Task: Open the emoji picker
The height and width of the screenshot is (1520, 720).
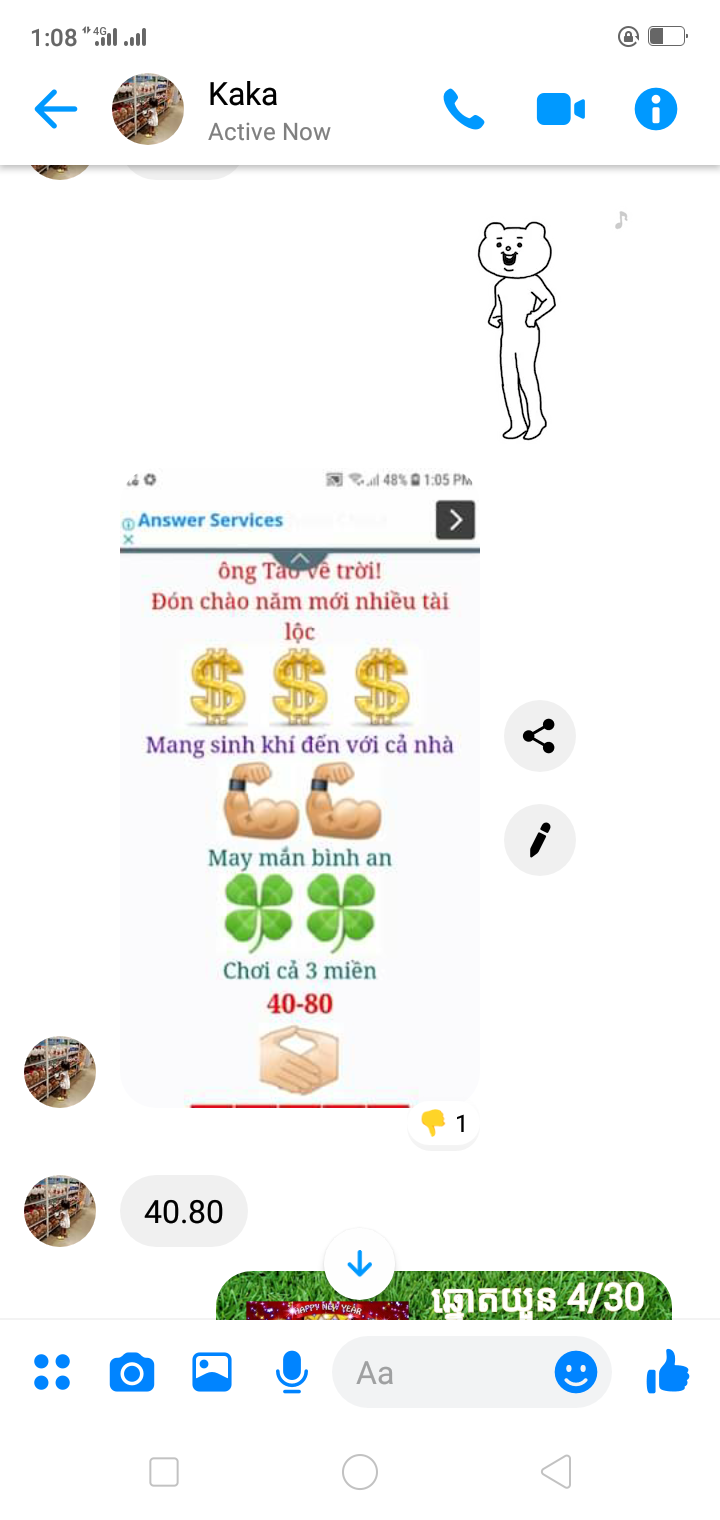Action: click(x=576, y=1373)
